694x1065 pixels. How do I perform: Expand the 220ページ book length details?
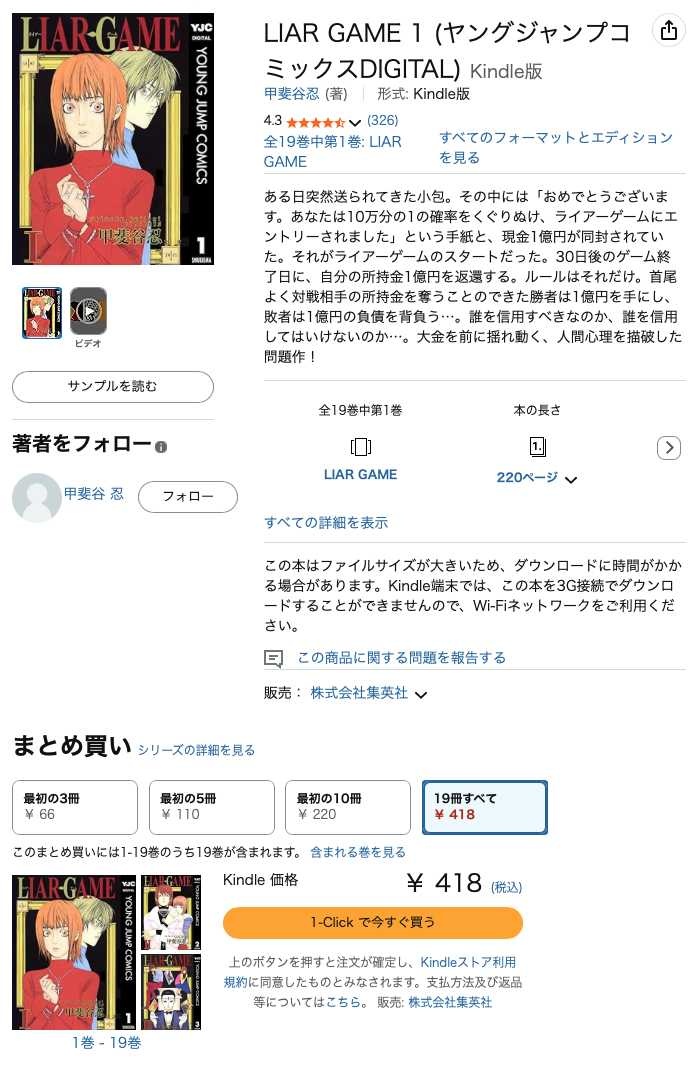pyautogui.click(x=571, y=479)
